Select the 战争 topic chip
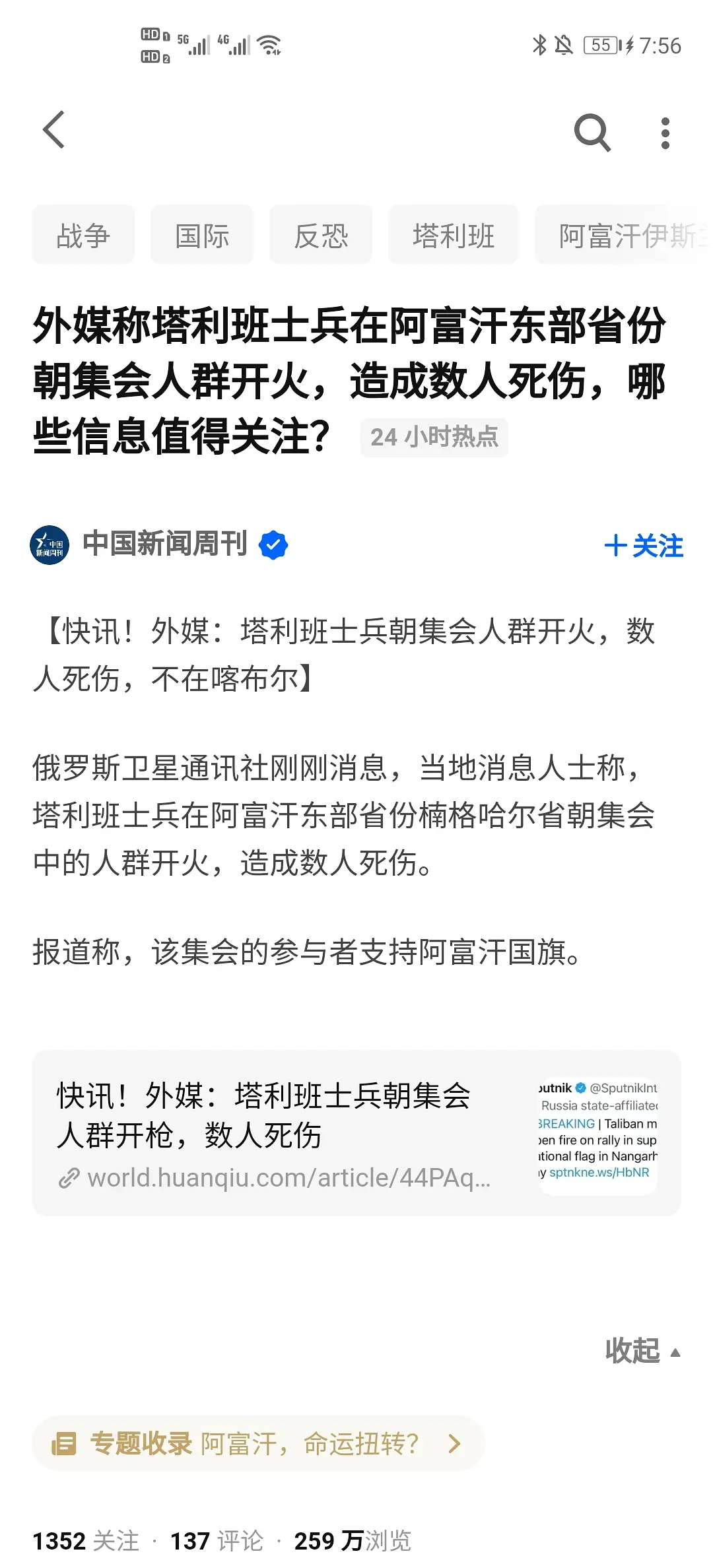The image size is (713, 1568). pos(83,236)
